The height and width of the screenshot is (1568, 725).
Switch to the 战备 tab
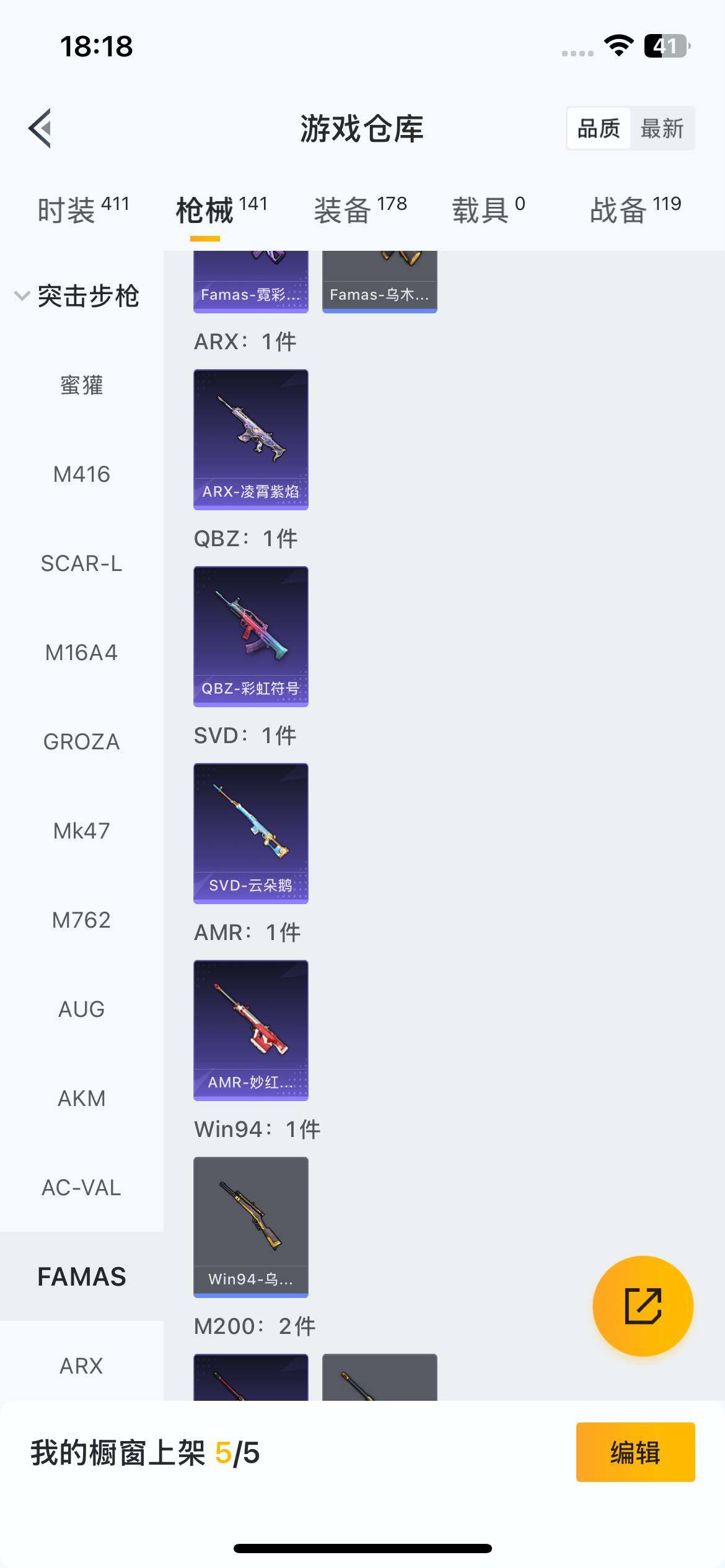tap(635, 209)
